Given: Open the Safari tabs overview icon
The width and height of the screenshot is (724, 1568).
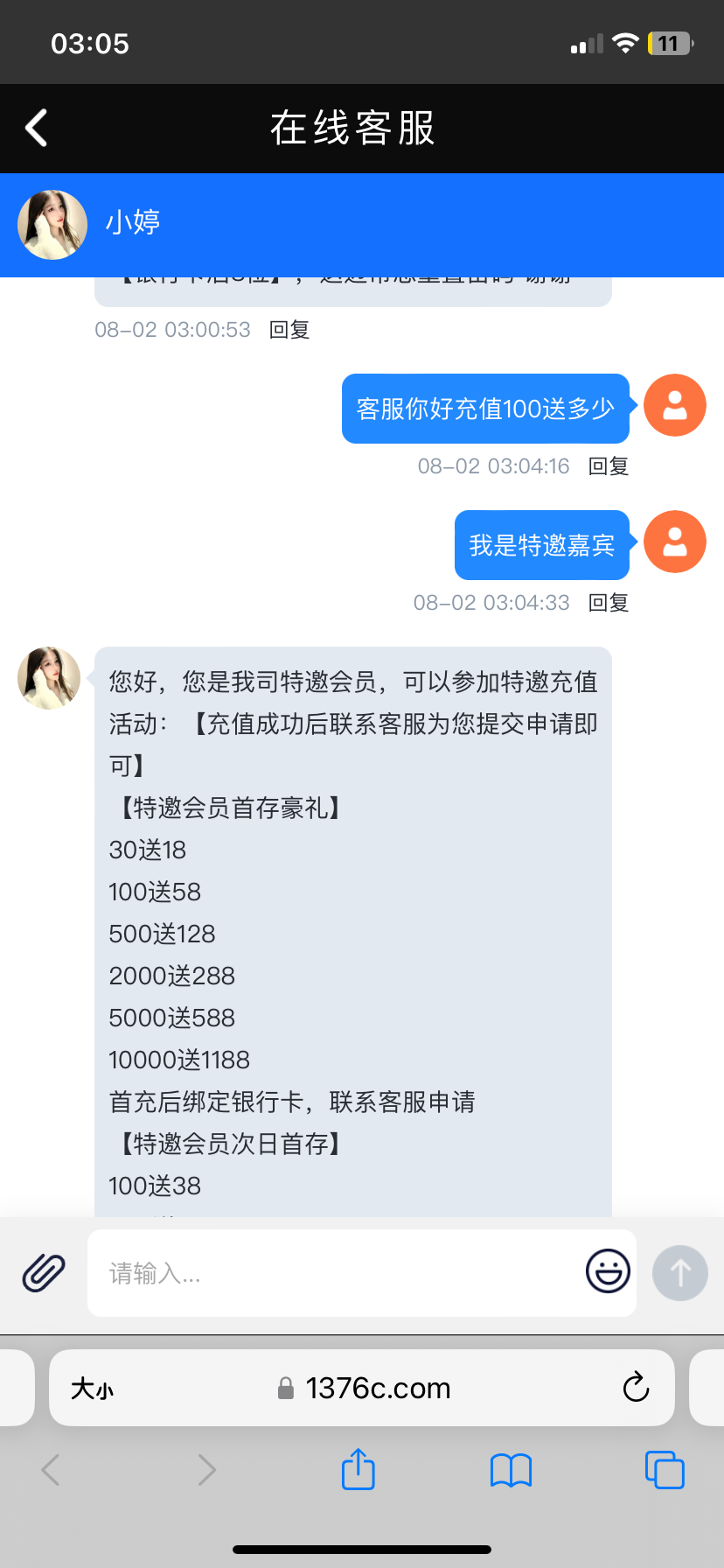Looking at the screenshot, I should [x=665, y=1470].
